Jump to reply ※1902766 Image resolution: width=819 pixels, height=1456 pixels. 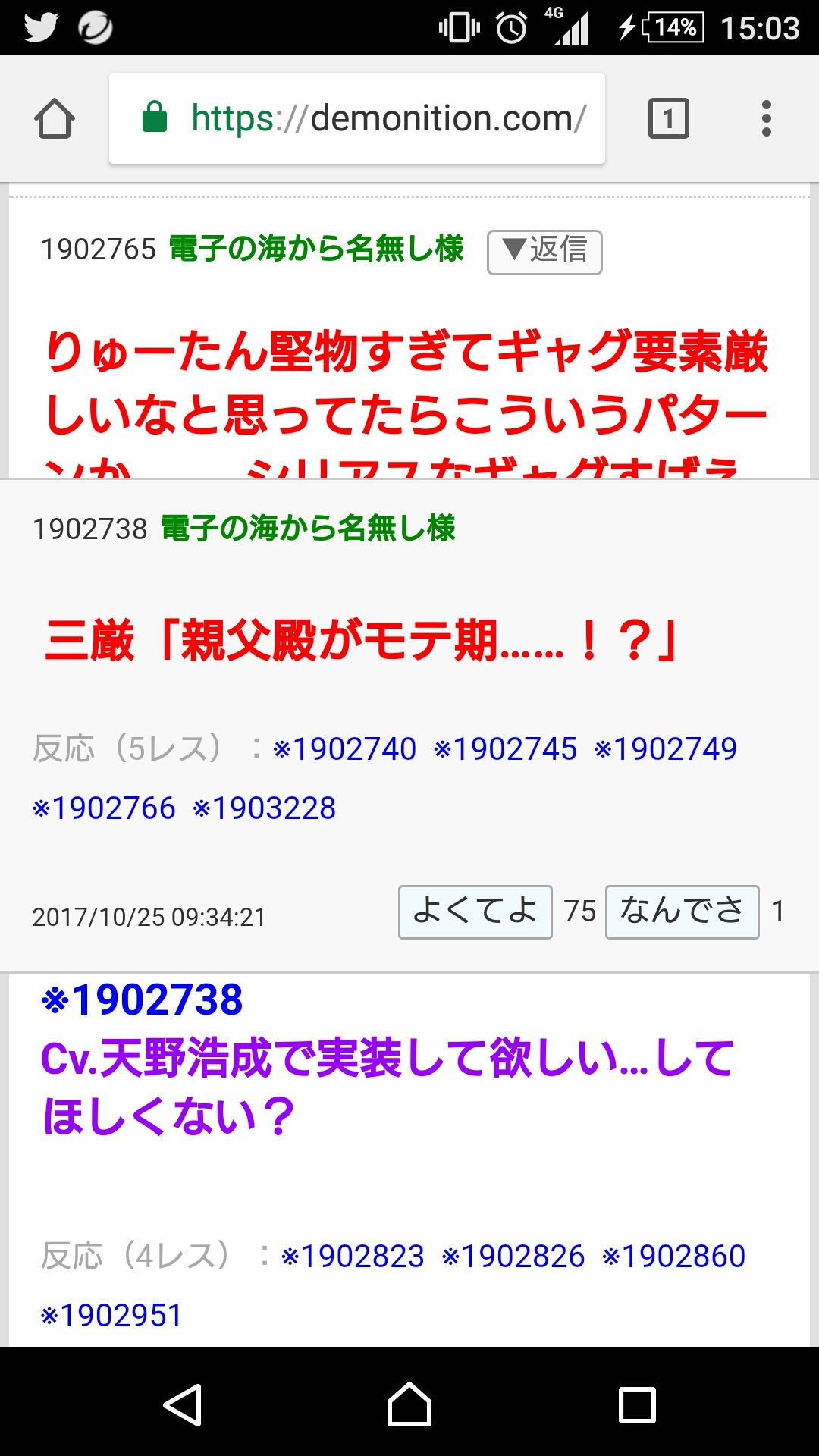click(x=104, y=808)
